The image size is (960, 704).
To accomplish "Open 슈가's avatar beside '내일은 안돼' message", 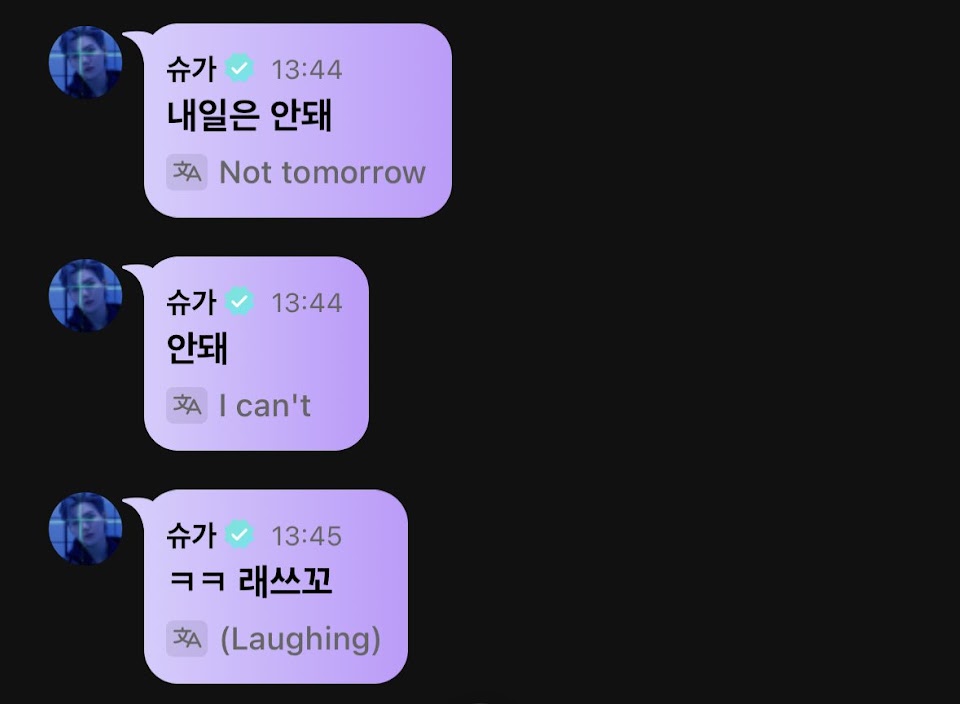I will (85, 63).
